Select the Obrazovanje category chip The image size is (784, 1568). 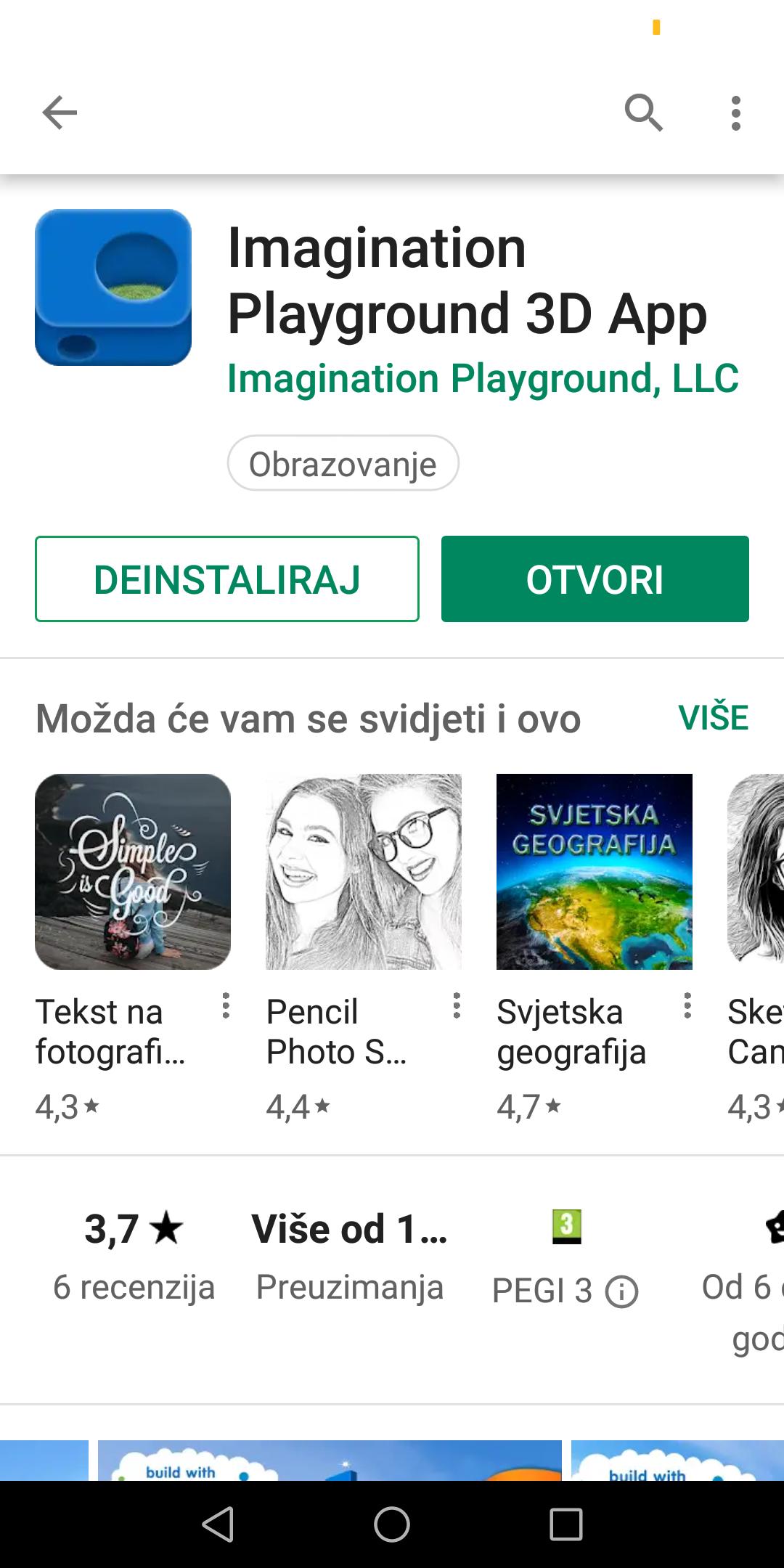343,464
